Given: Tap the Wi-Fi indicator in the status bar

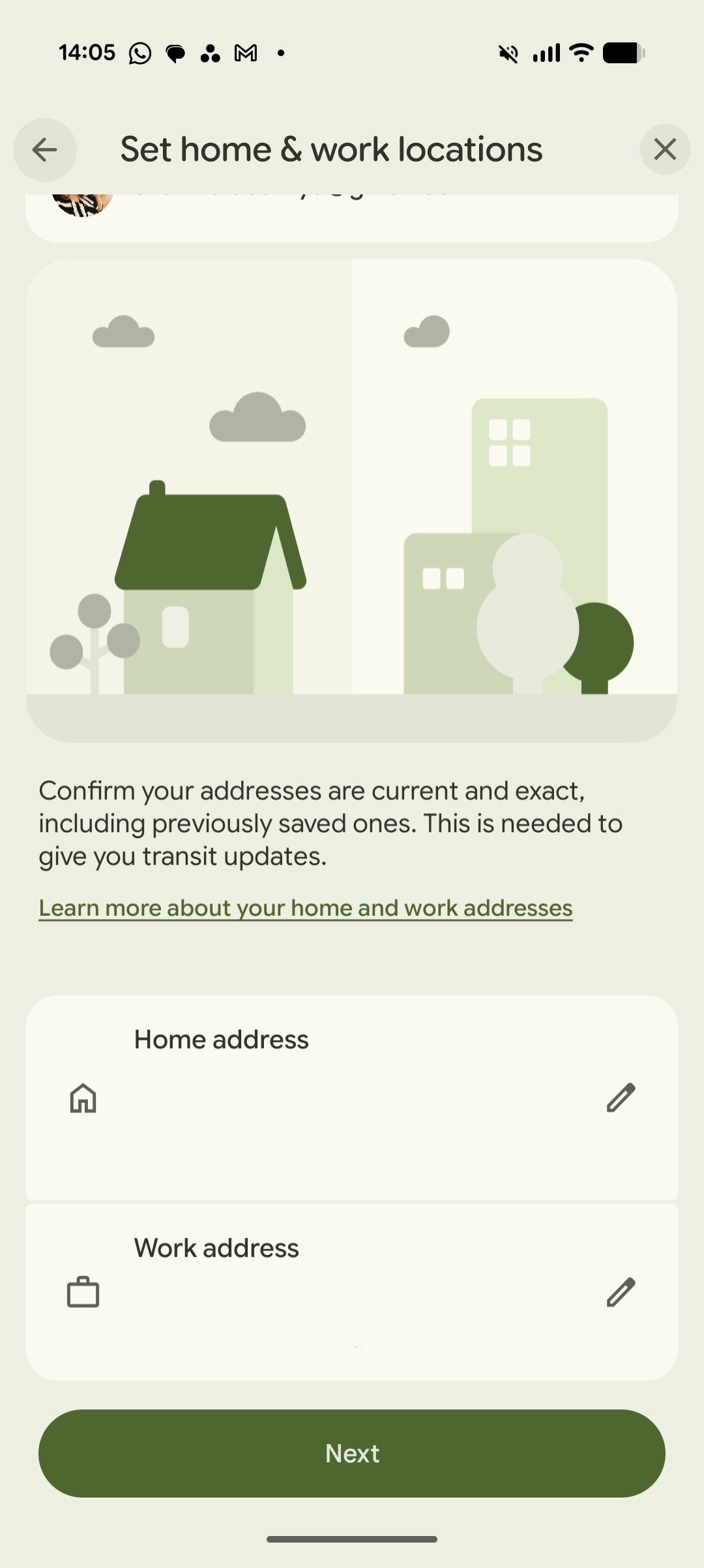Looking at the screenshot, I should [579, 52].
